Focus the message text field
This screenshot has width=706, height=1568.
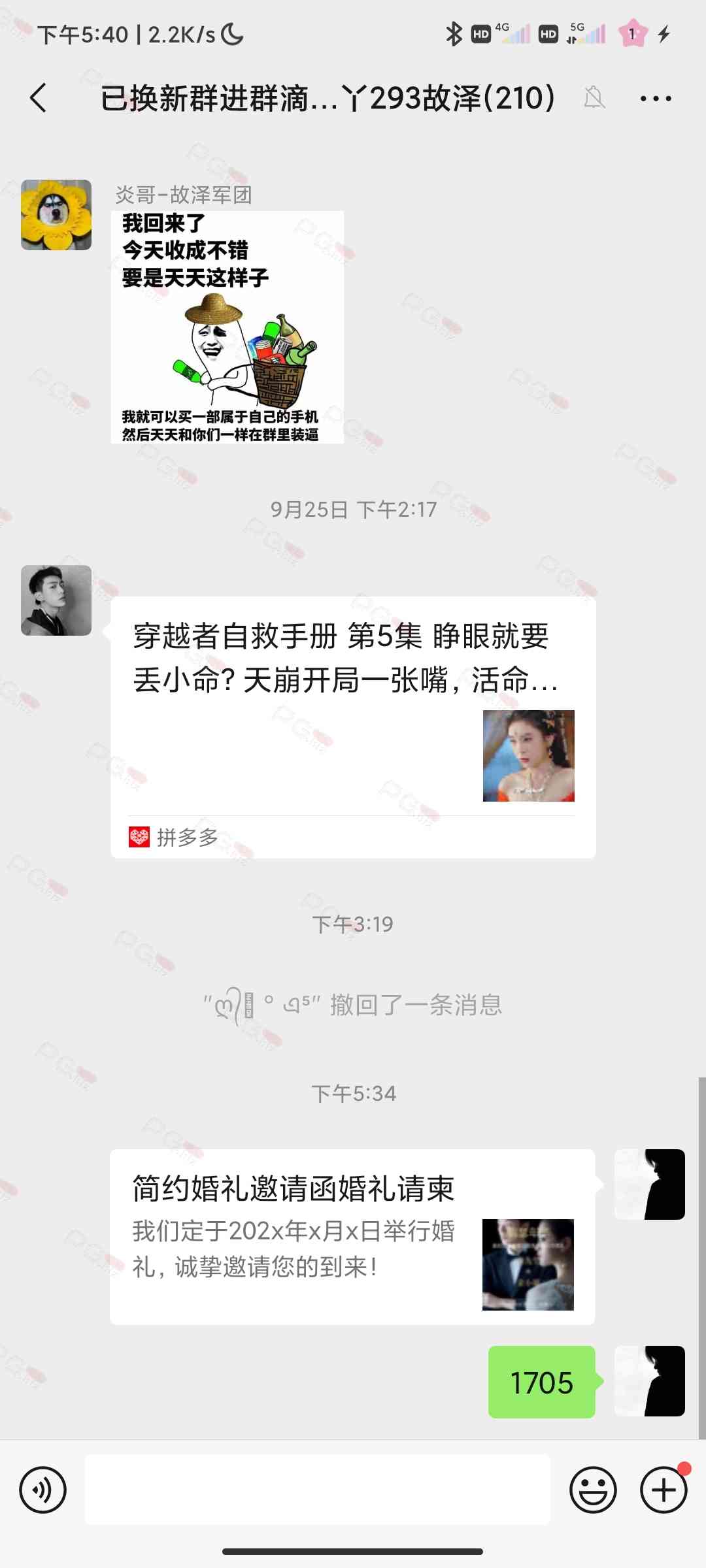tap(318, 1490)
